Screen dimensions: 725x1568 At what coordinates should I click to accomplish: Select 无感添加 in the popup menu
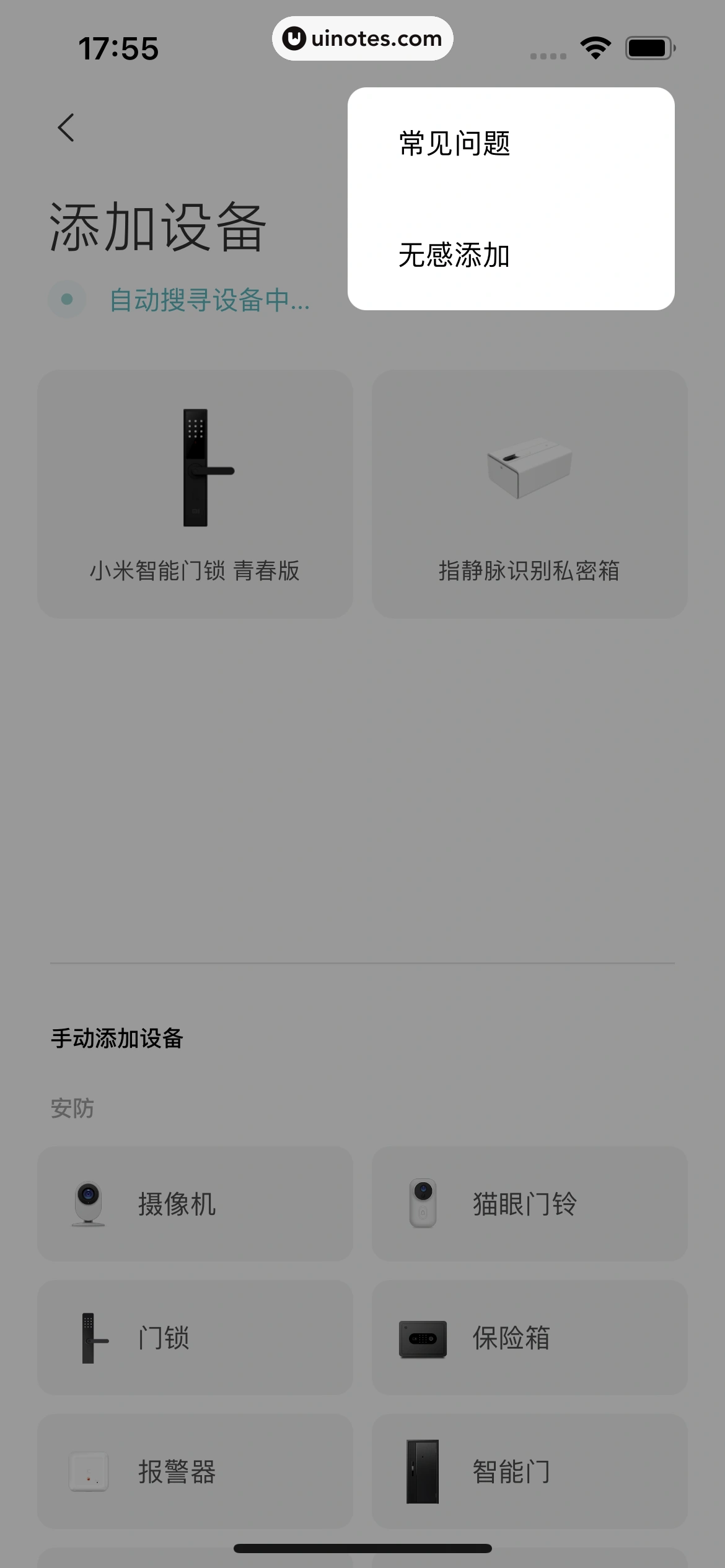click(454, 255)
